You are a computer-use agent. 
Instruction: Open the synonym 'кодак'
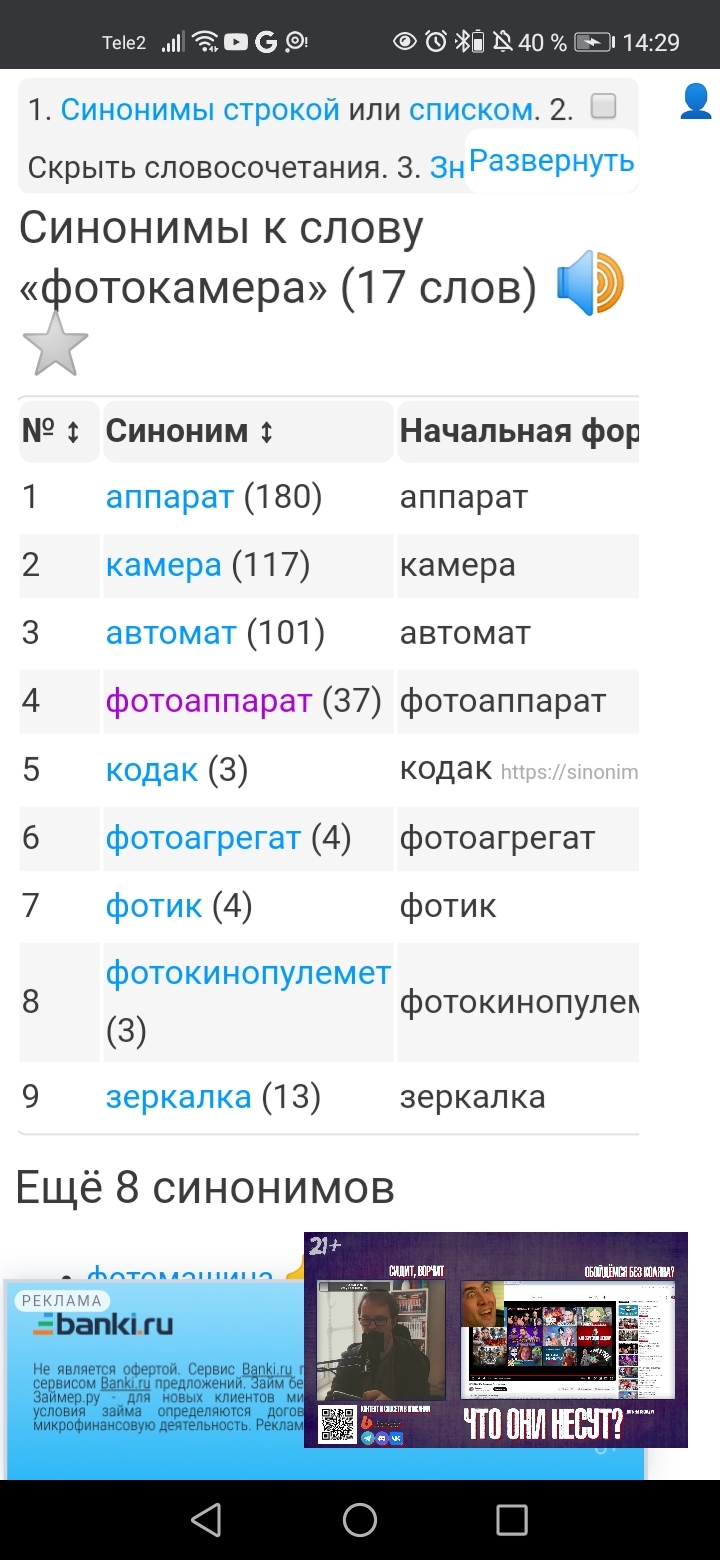(x=152, y=769)
